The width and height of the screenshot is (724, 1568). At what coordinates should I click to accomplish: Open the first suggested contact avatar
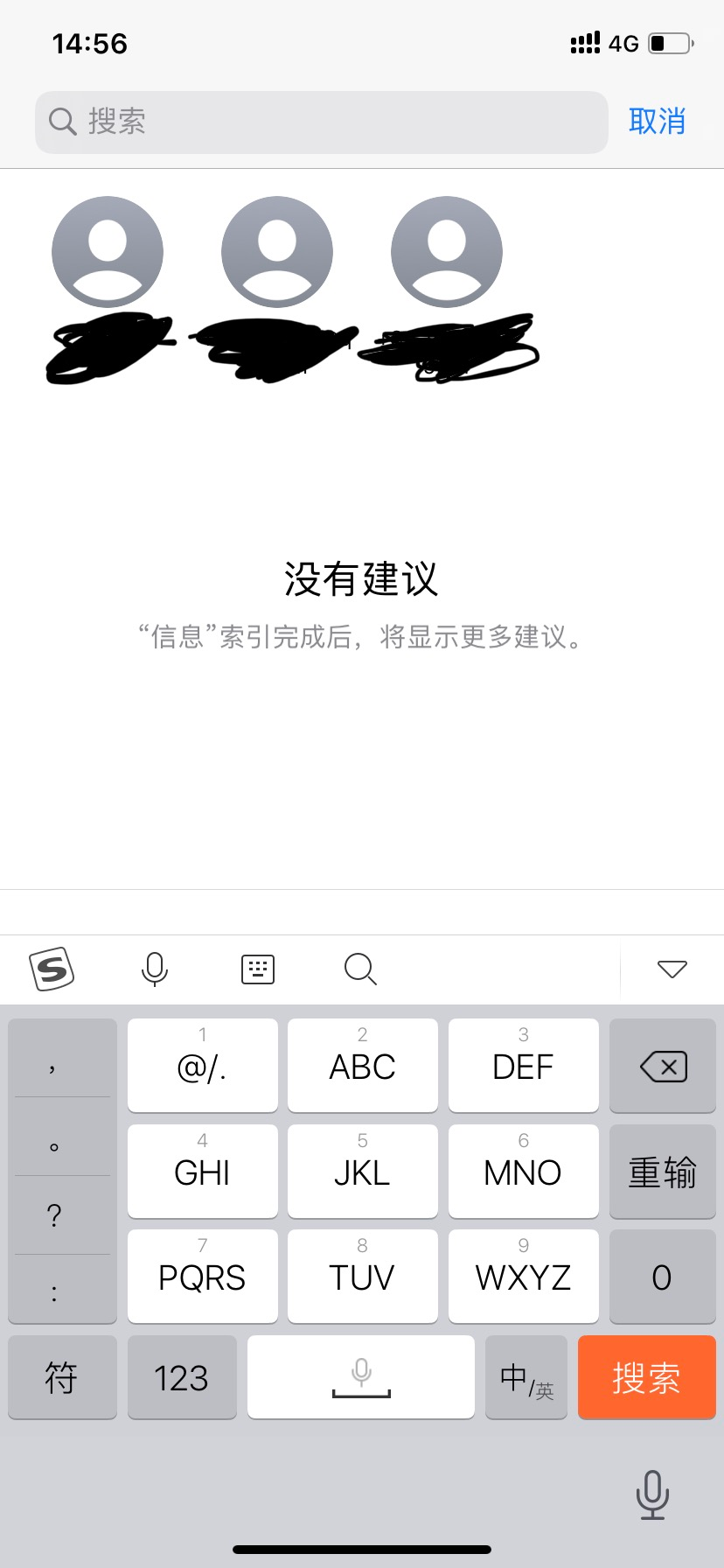coord(108,252)
